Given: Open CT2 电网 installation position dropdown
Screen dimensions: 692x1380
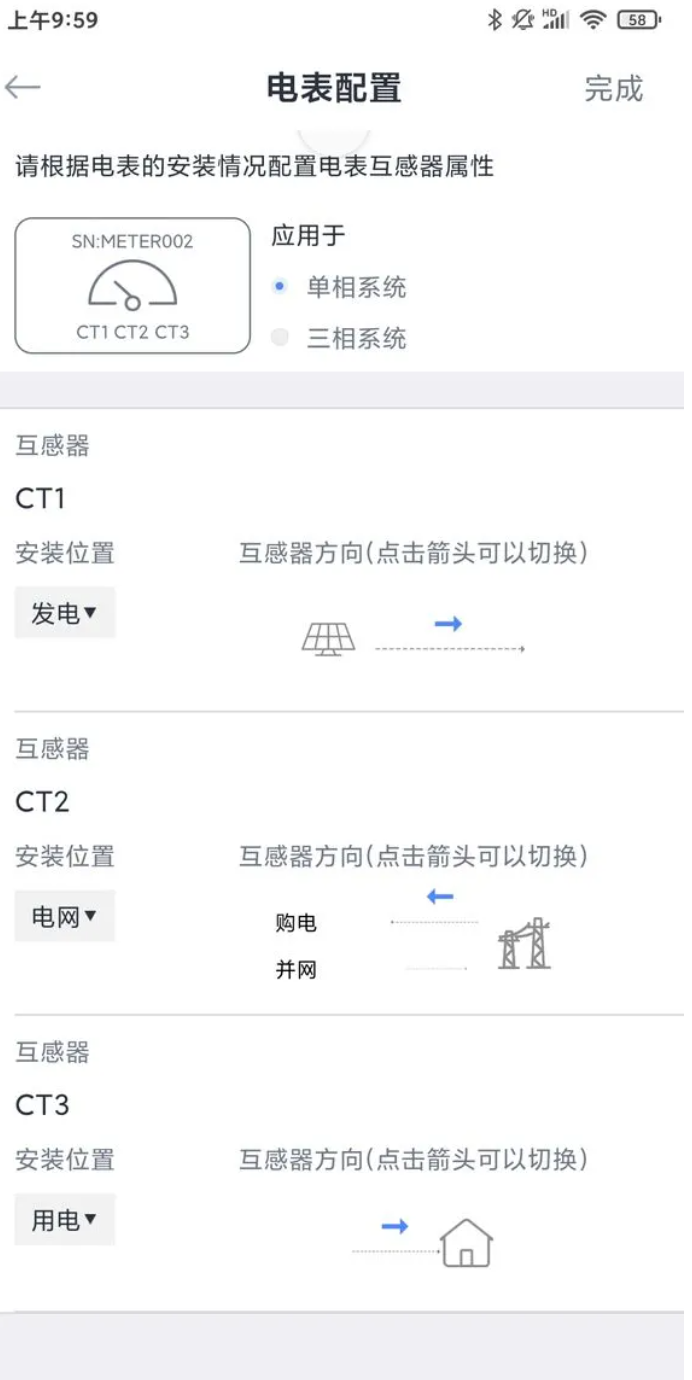Looking at the screenshot, I should coord(65,916).
